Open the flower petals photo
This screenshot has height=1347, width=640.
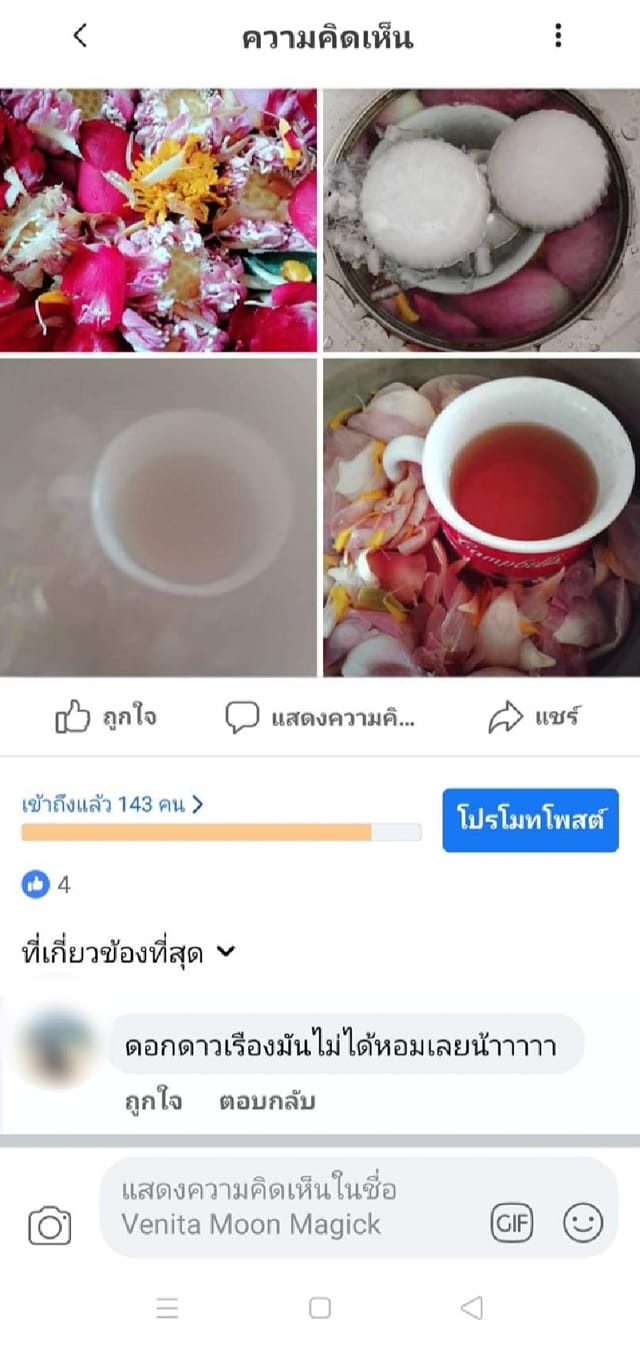click(158, 220)
